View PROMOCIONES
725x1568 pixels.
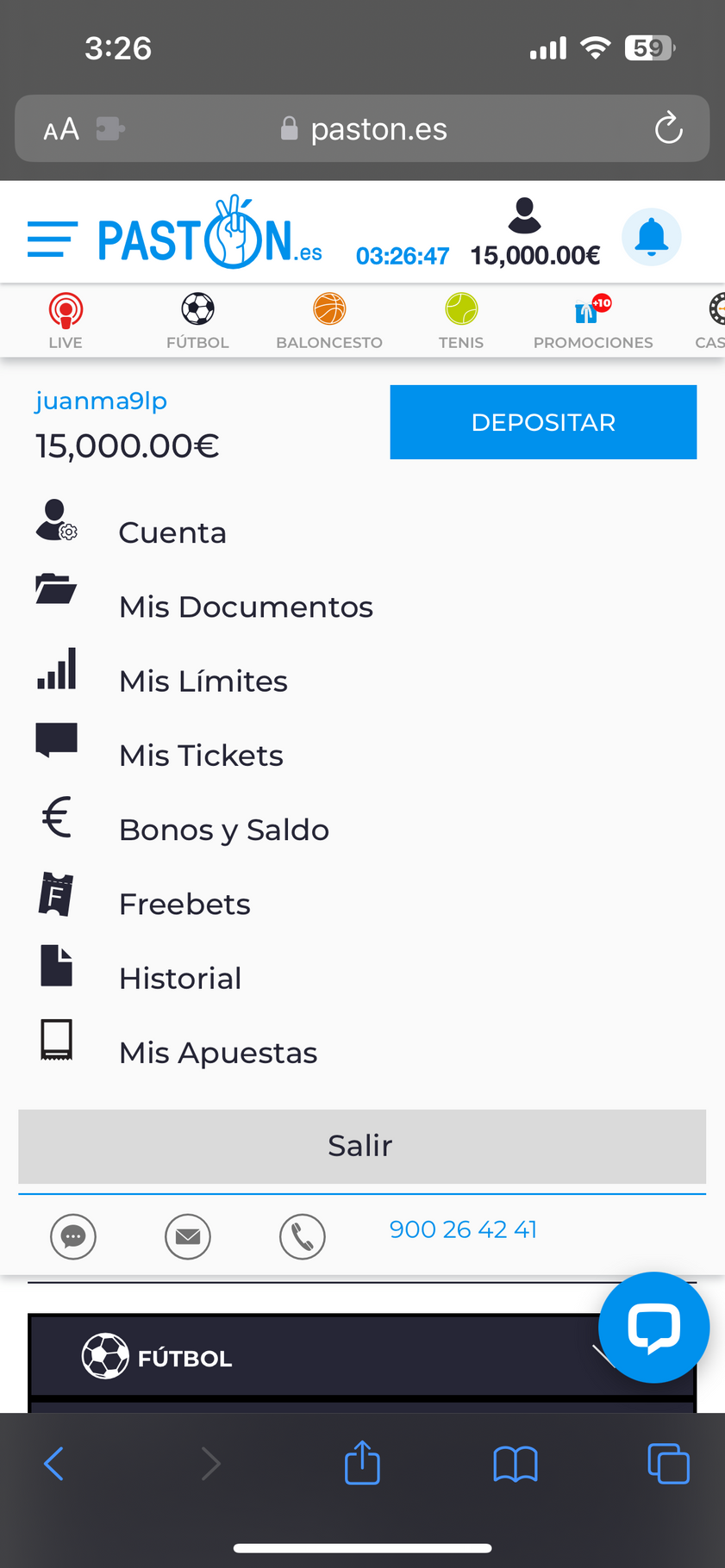[x=593, y=321]
